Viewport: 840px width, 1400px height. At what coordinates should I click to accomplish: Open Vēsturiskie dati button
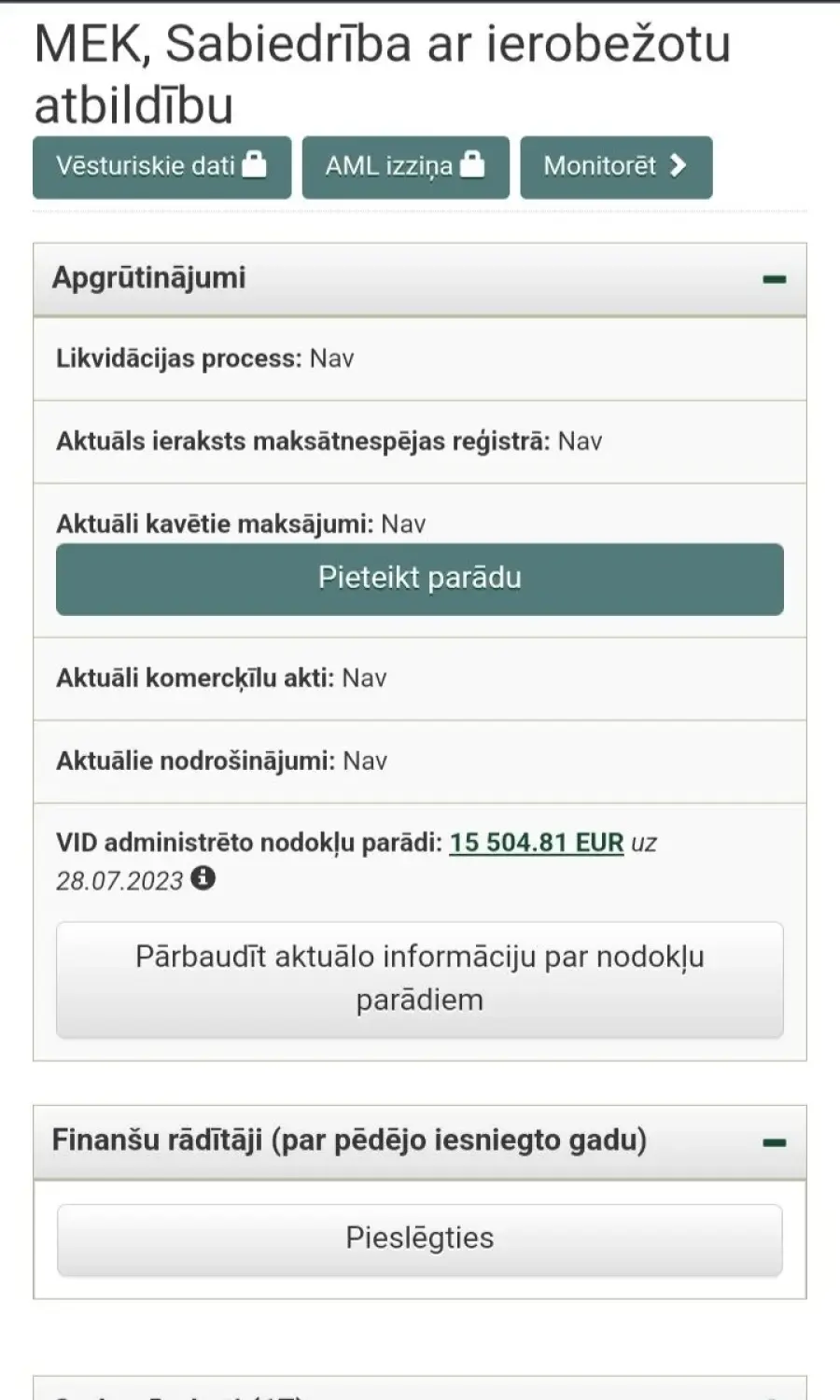pos(162,167)
